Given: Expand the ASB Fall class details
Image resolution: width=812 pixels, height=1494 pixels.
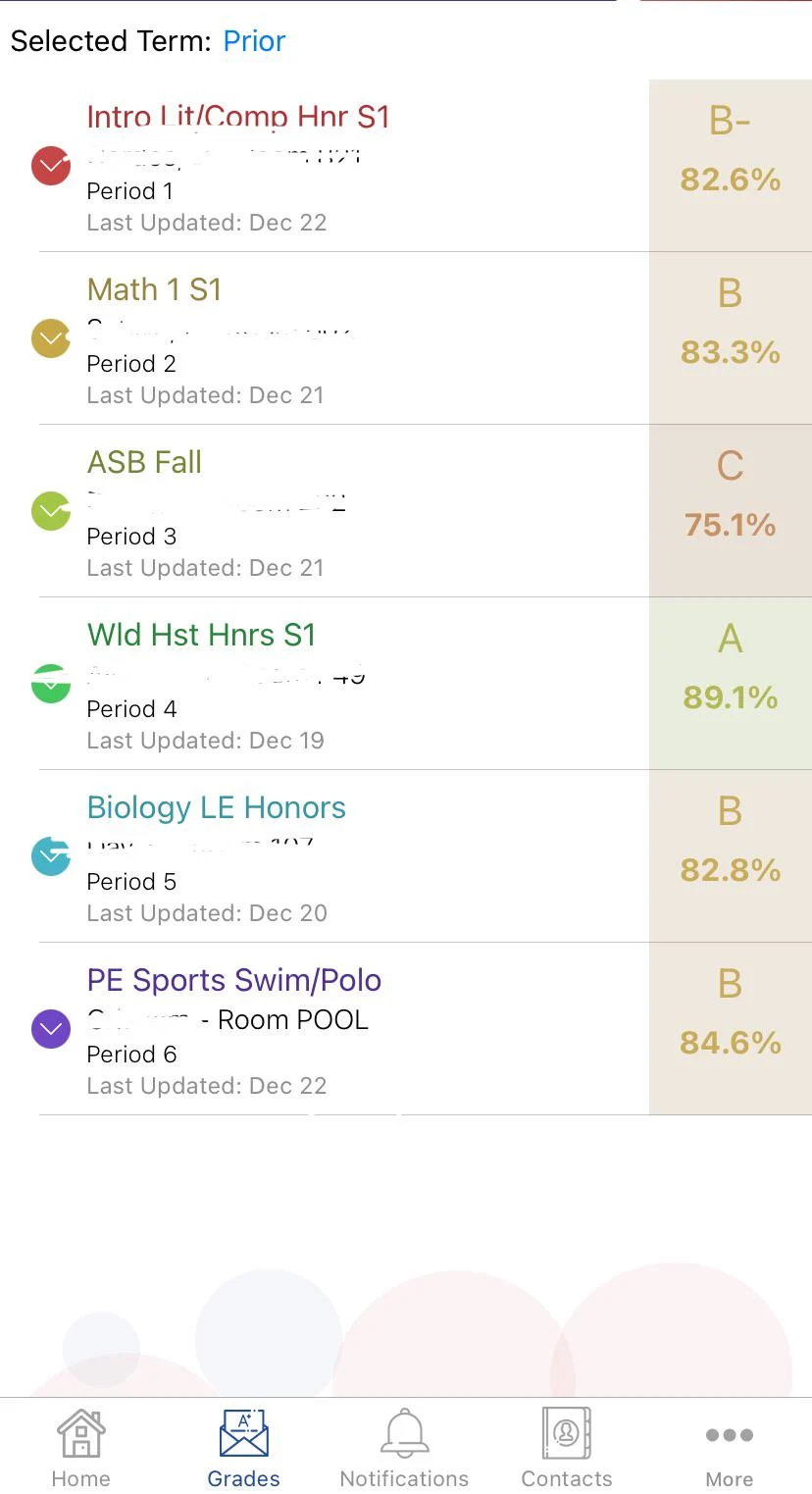Looking at the screenshot, I should [x=51, y=511].
